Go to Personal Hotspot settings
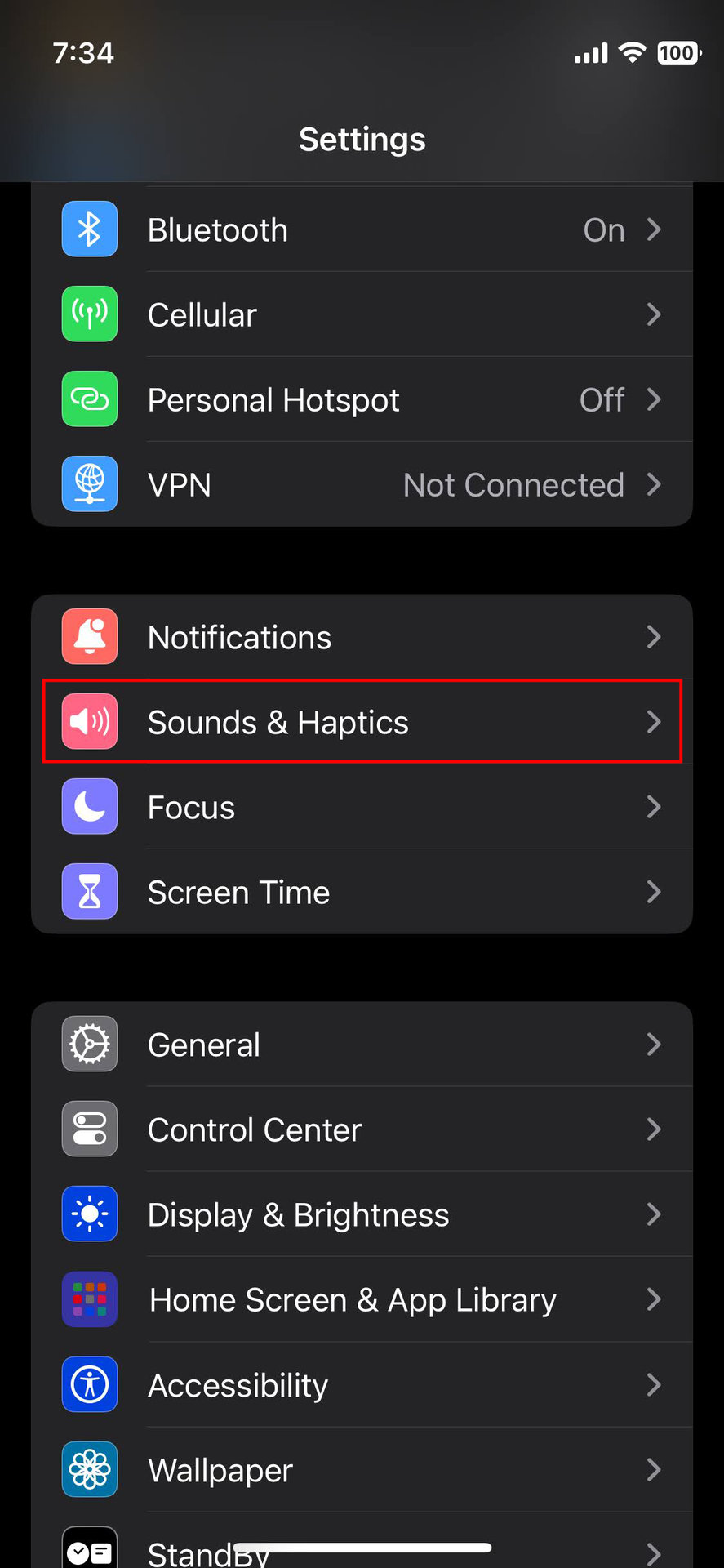 click(362, 400)
